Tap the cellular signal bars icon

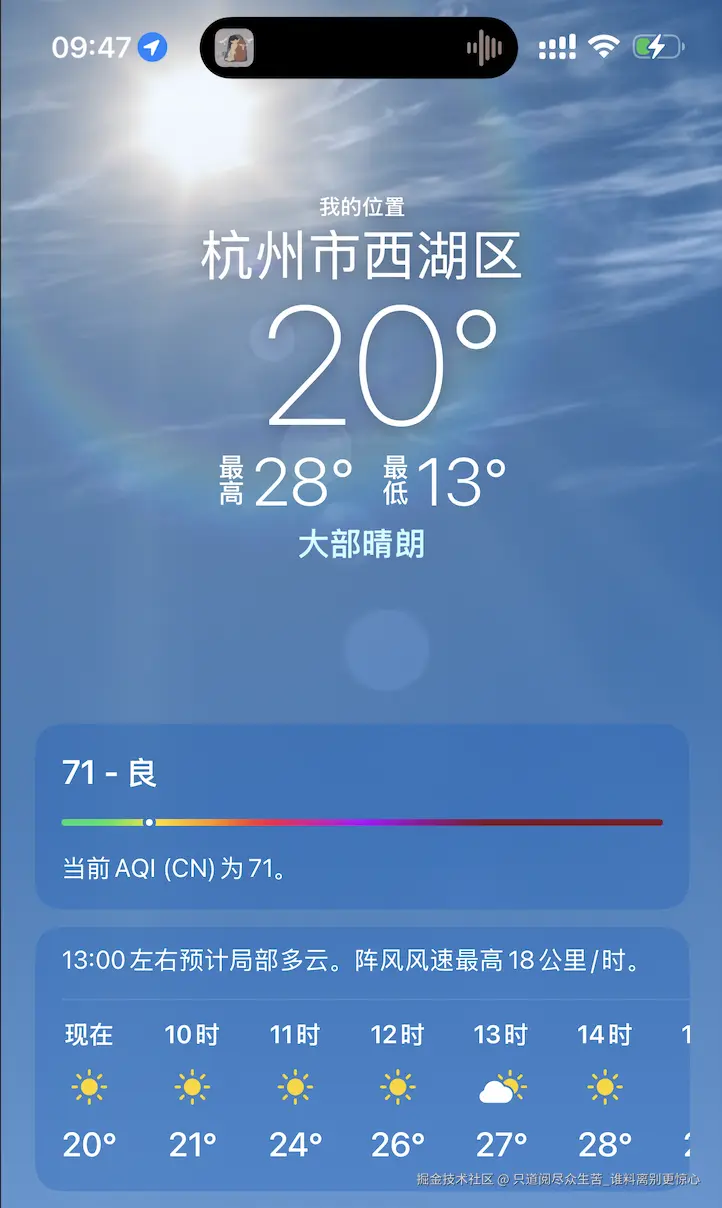(x=554, y=44)
